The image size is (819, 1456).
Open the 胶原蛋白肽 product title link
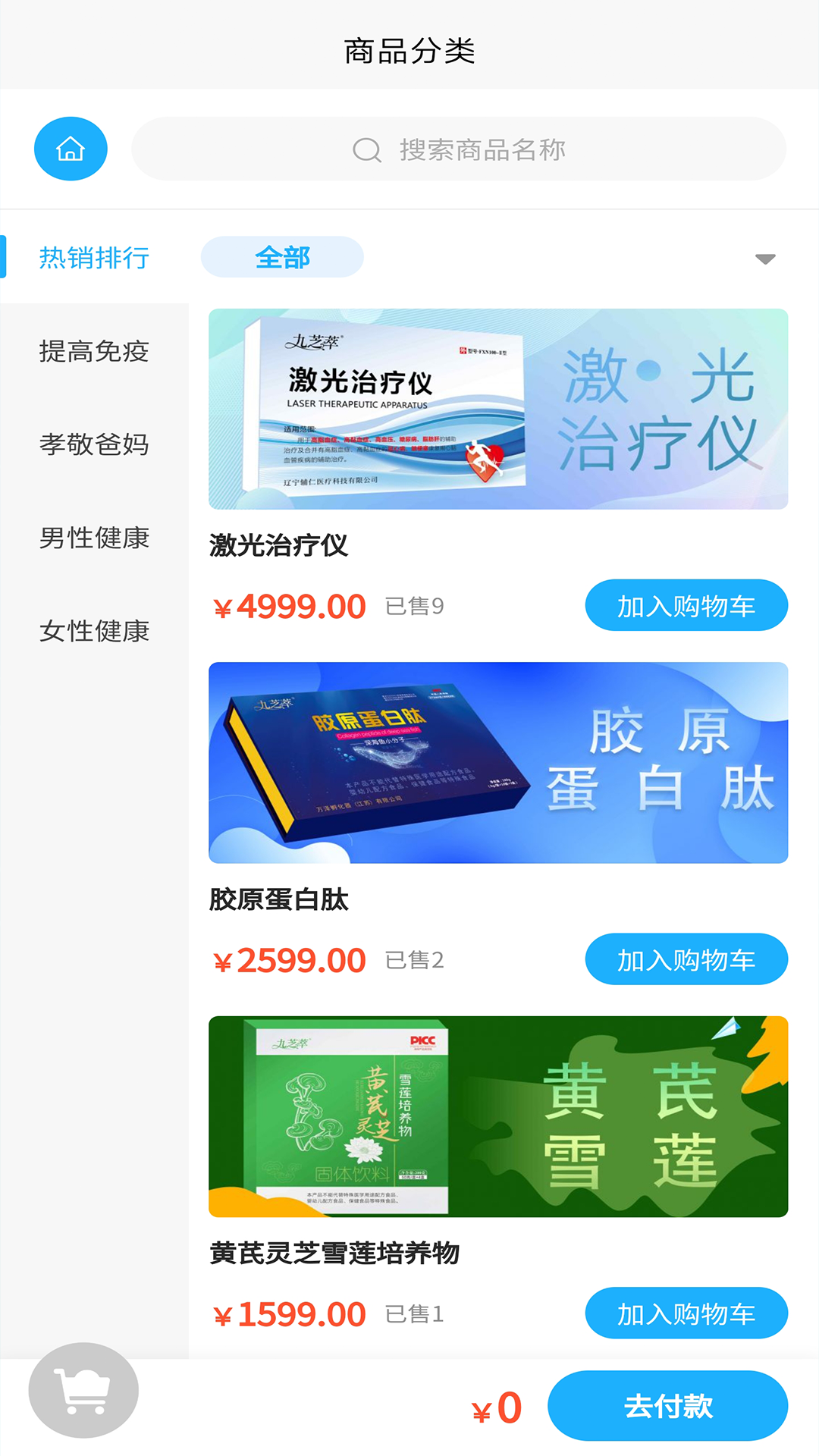pyautogui.click(x=278, y=901)
